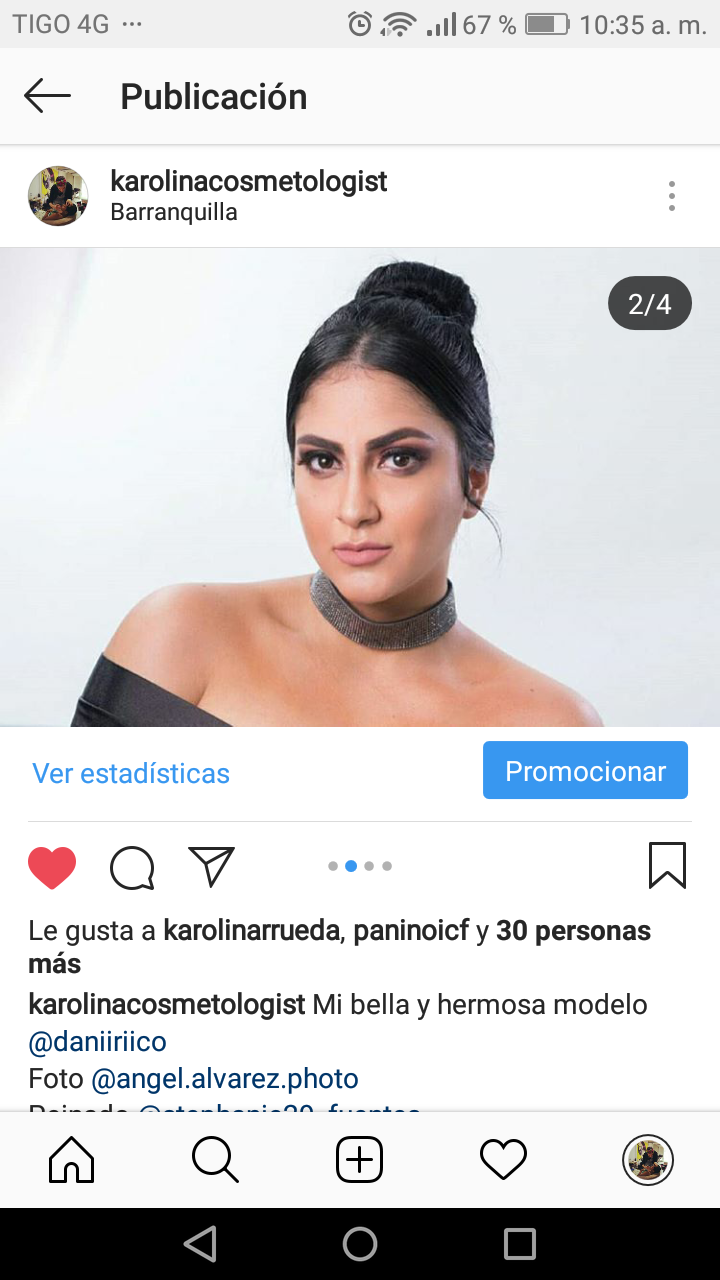The image size is (720, 1280).
Task: Open the post's three-dot options menu
Action: tap(672, 196)
